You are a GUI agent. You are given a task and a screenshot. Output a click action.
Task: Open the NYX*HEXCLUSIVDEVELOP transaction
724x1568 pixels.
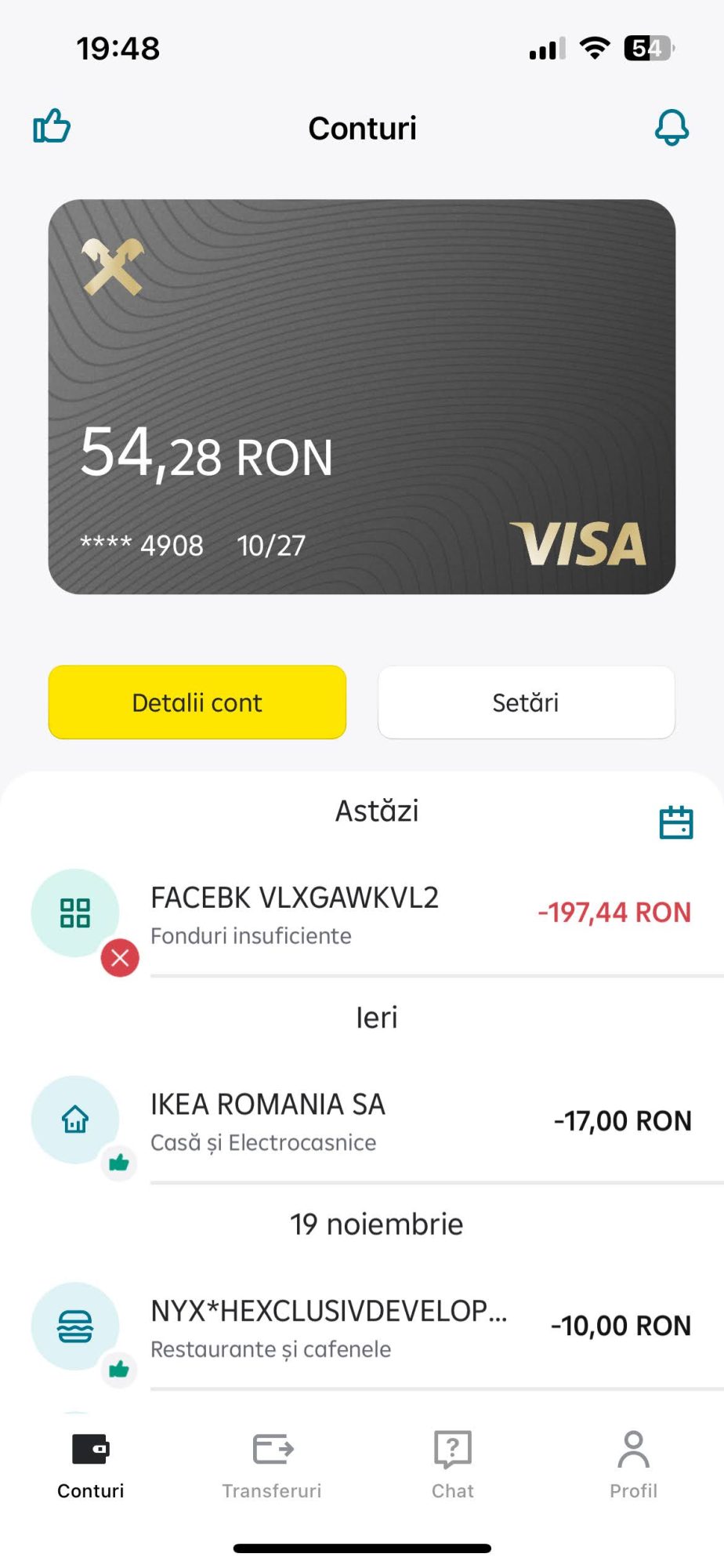click(x=362, y=1329)
